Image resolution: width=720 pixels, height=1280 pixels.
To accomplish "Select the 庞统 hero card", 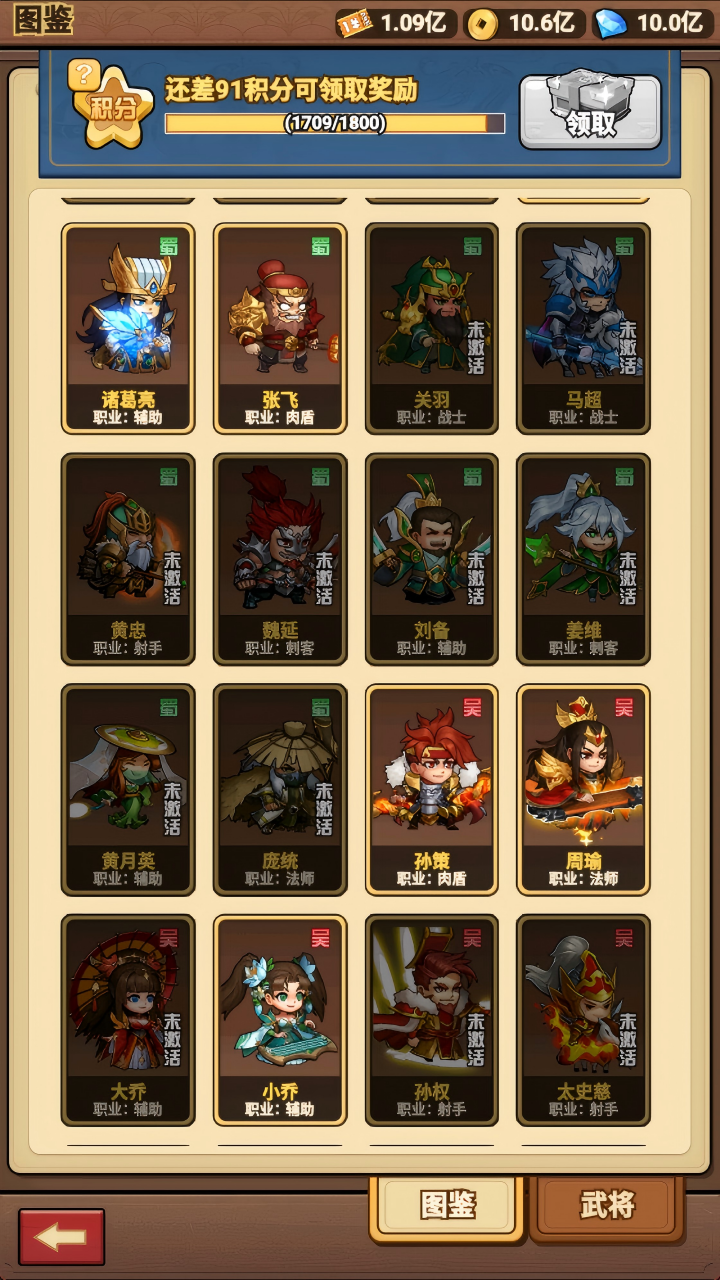I will click(280, 789).
